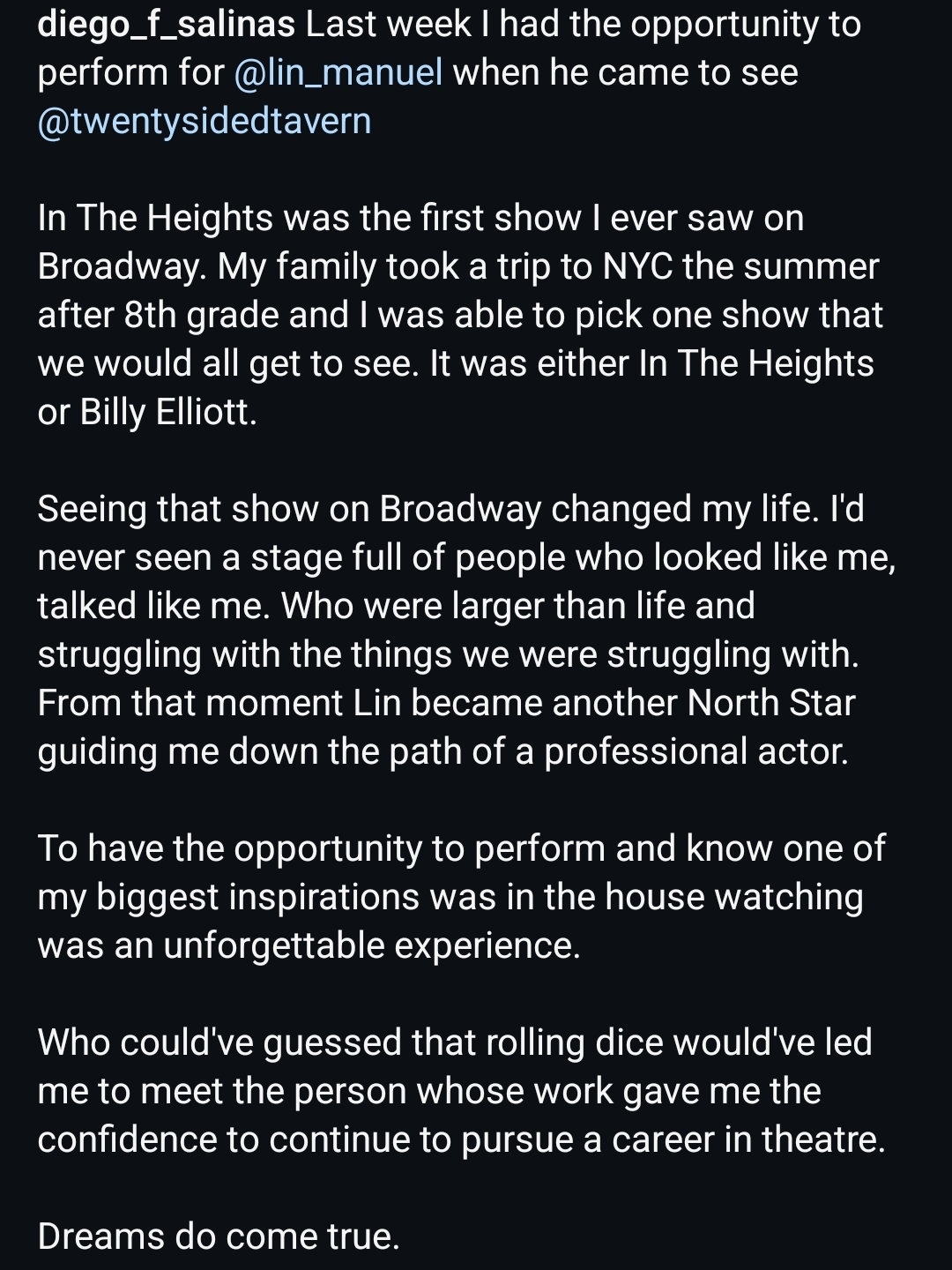Screen dimensions: 952x1270
Task: Open the @lin_manuel mention
Action: pyautogui.click(x=338, y=73)
